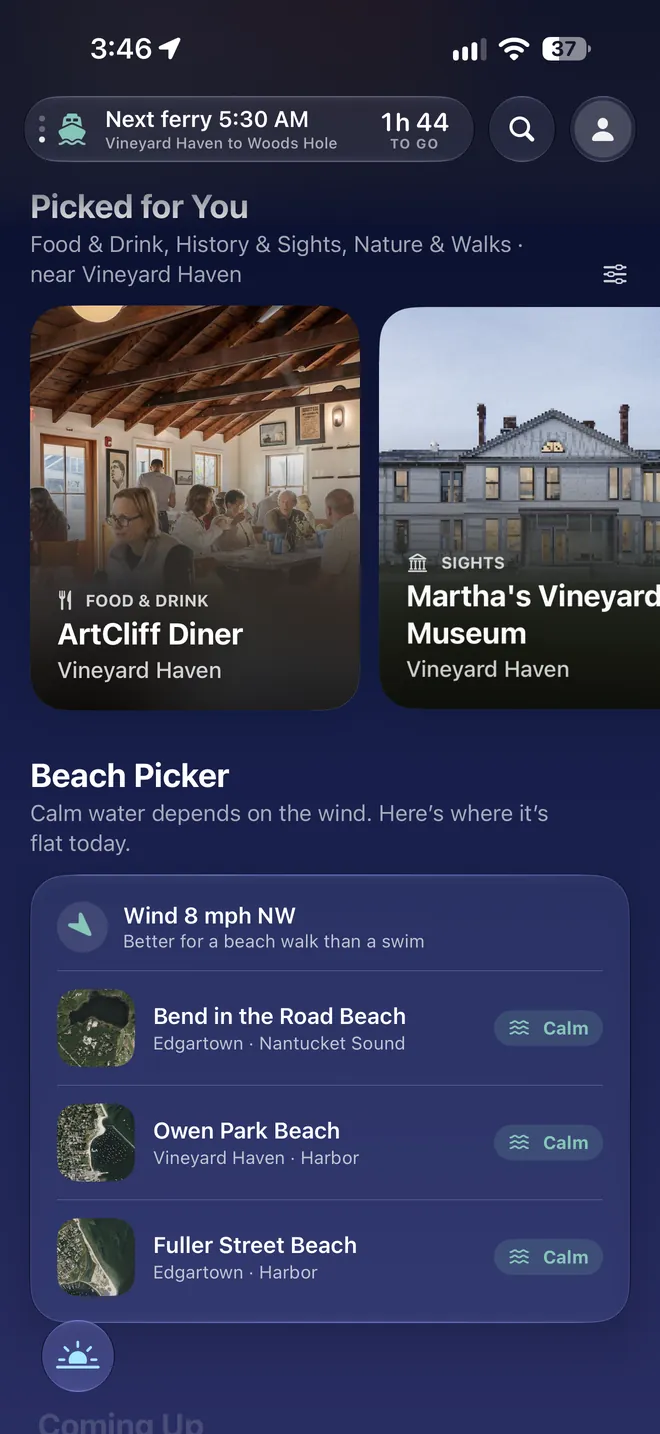Tap the three-dot handle on ferry banner
Screen dimensions: 660x1434
(x=41, y=129)
